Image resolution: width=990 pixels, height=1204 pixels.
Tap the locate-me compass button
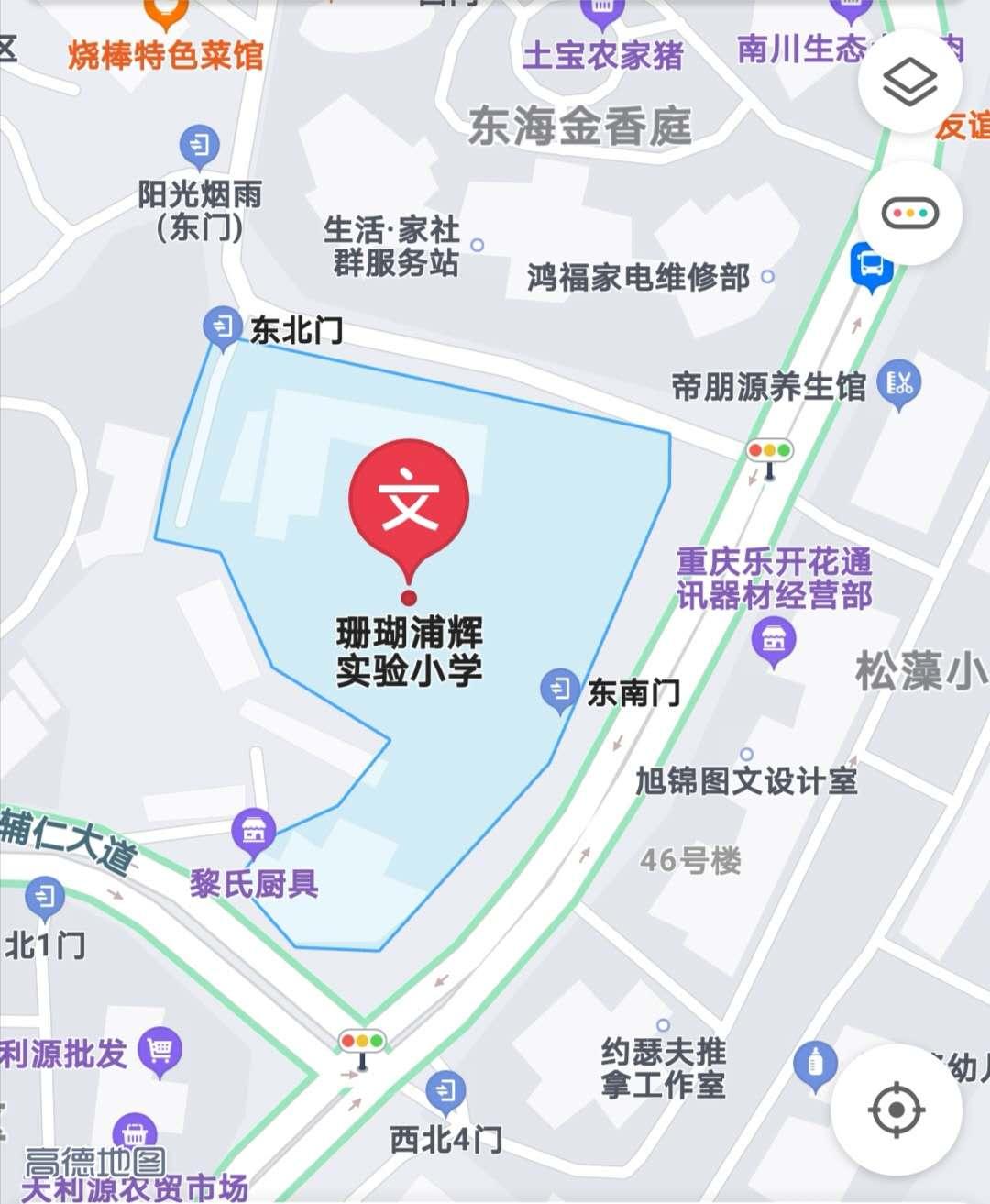coord(897,1110)
